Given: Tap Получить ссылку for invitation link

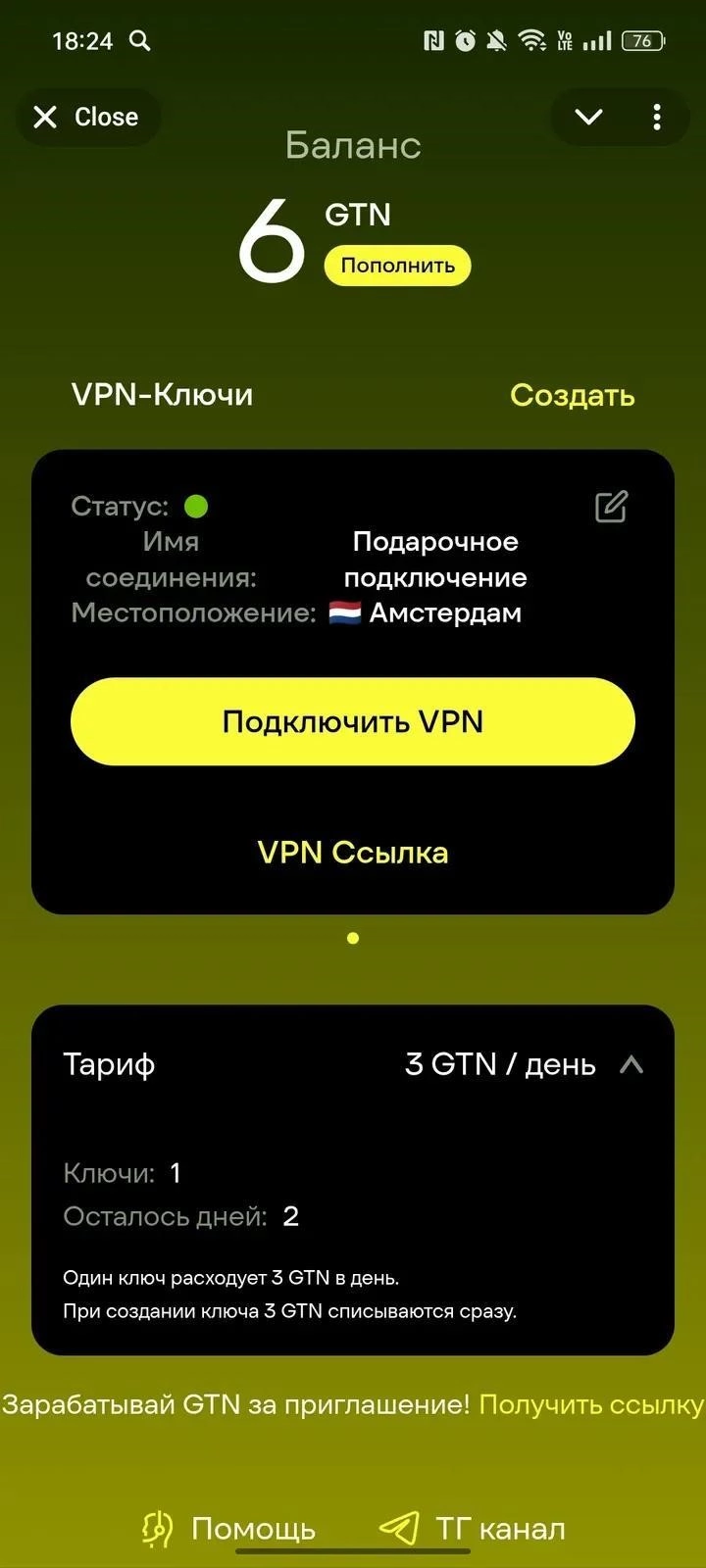Looking at the screenshot, I should [590, 1404].
